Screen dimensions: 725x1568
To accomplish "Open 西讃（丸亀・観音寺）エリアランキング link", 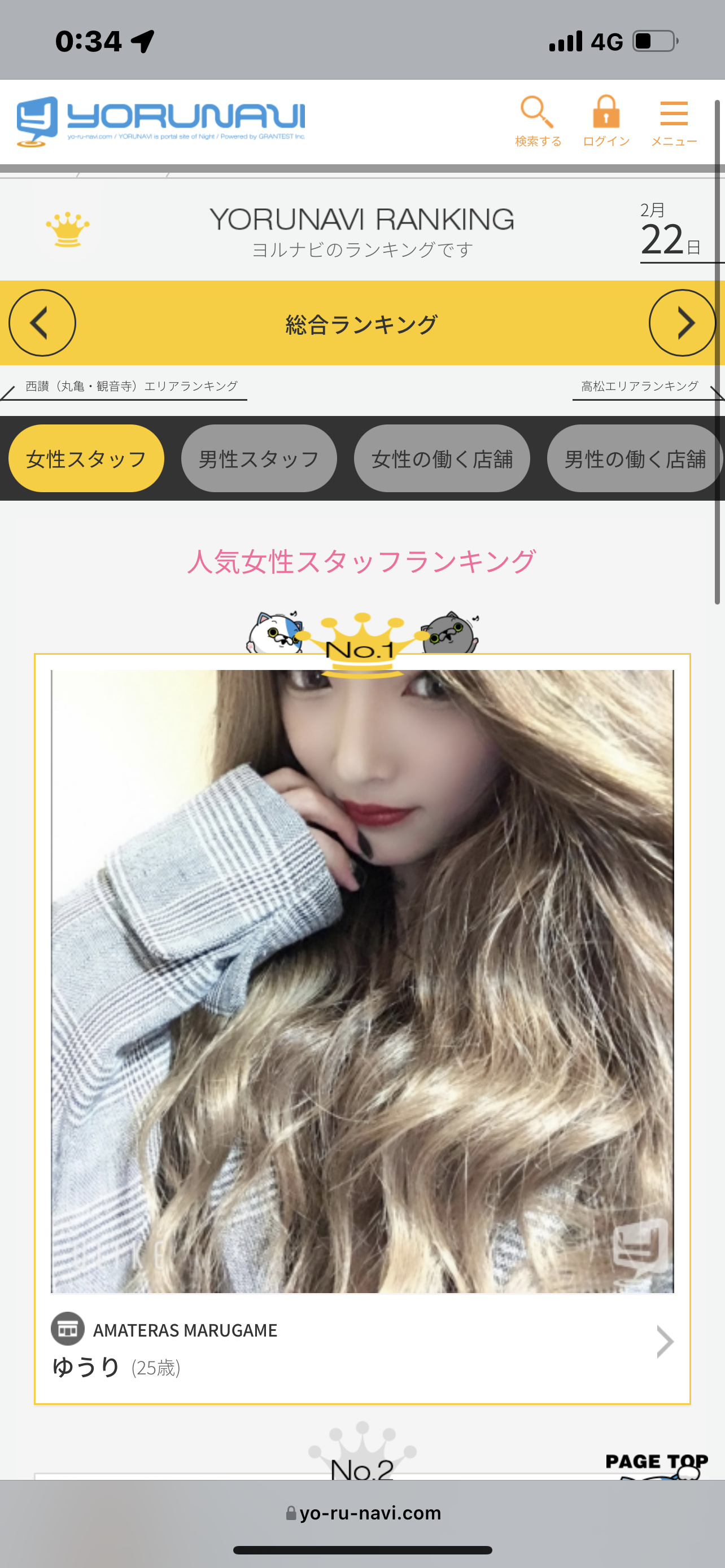I will 131,386.
